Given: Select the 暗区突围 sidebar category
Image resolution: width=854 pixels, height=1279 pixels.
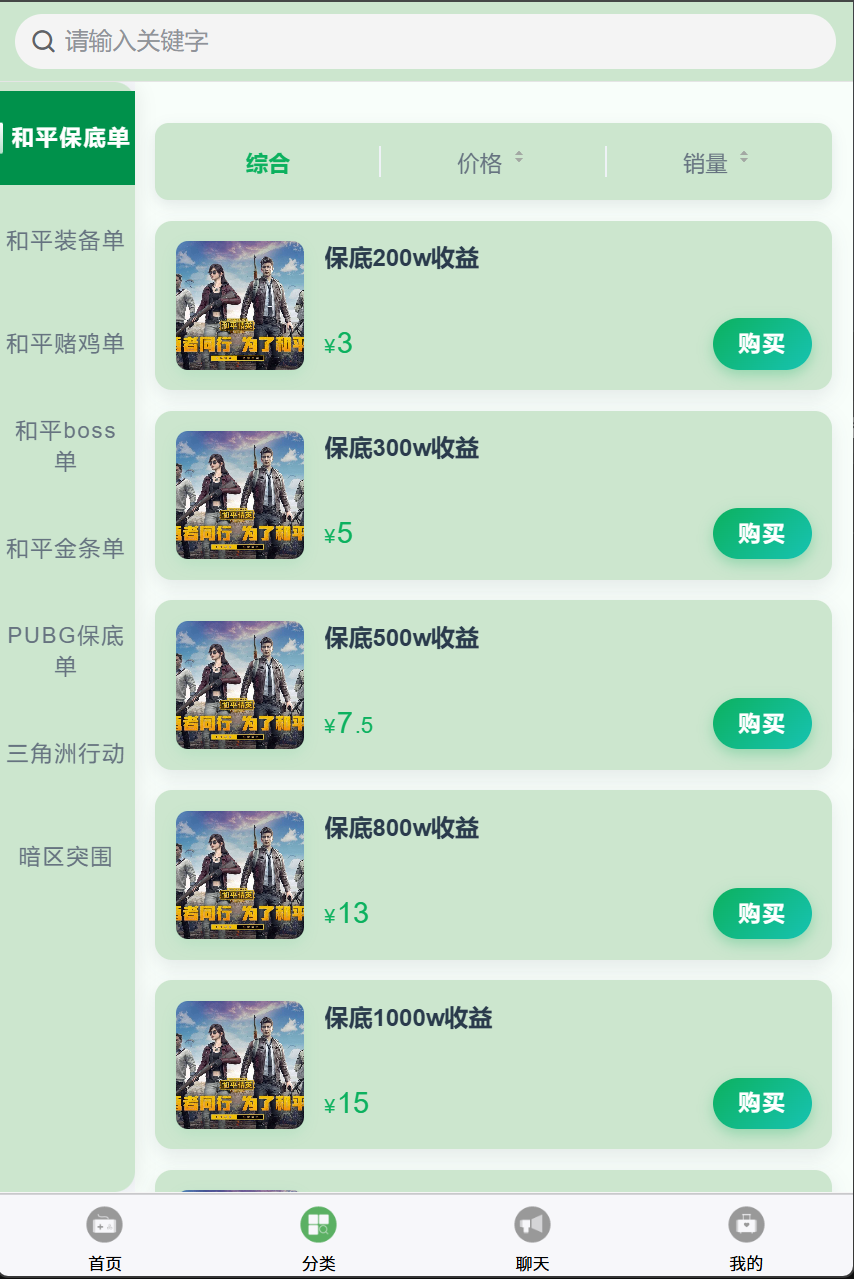Looking at the screenshot, I should tap(66, 857).
